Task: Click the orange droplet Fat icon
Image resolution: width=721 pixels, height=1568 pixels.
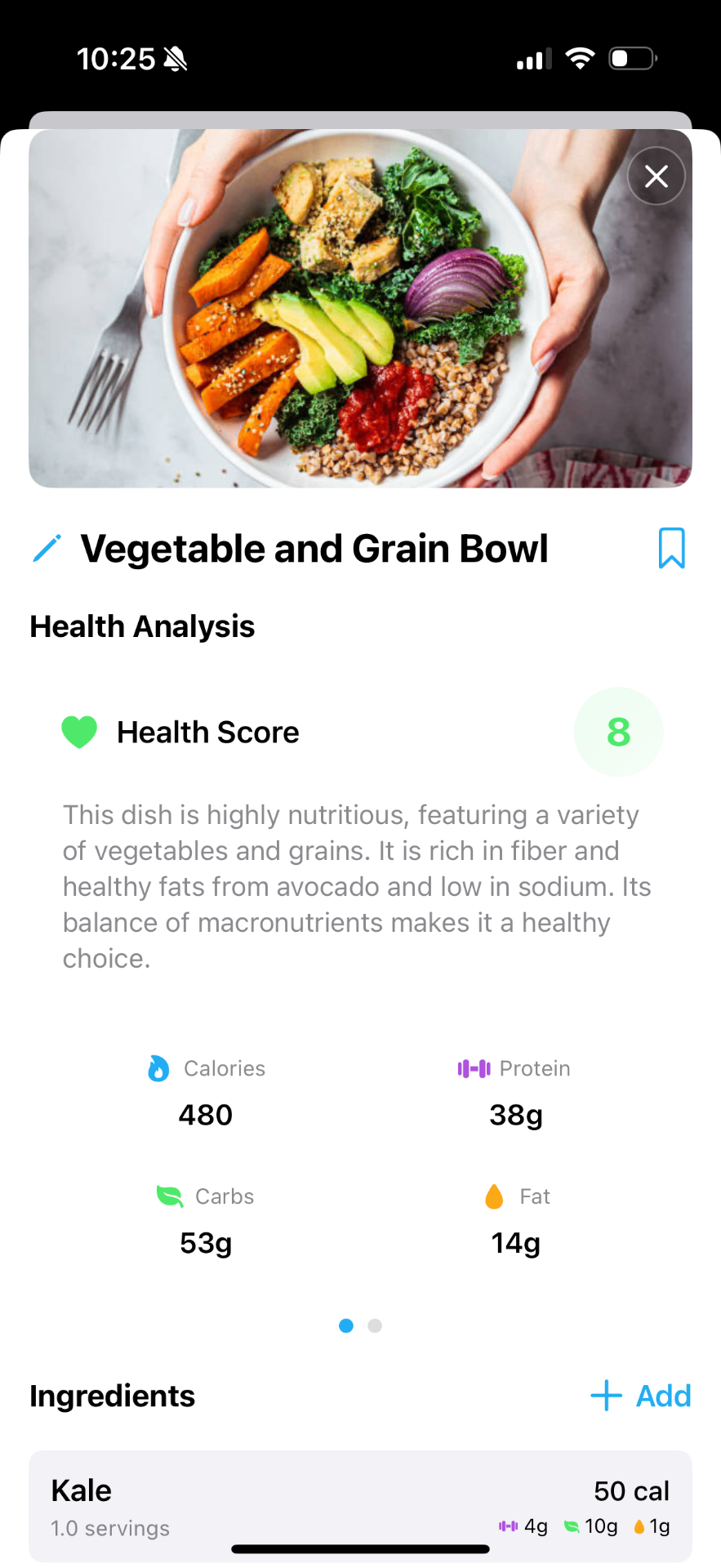Action: point(493,1196)
